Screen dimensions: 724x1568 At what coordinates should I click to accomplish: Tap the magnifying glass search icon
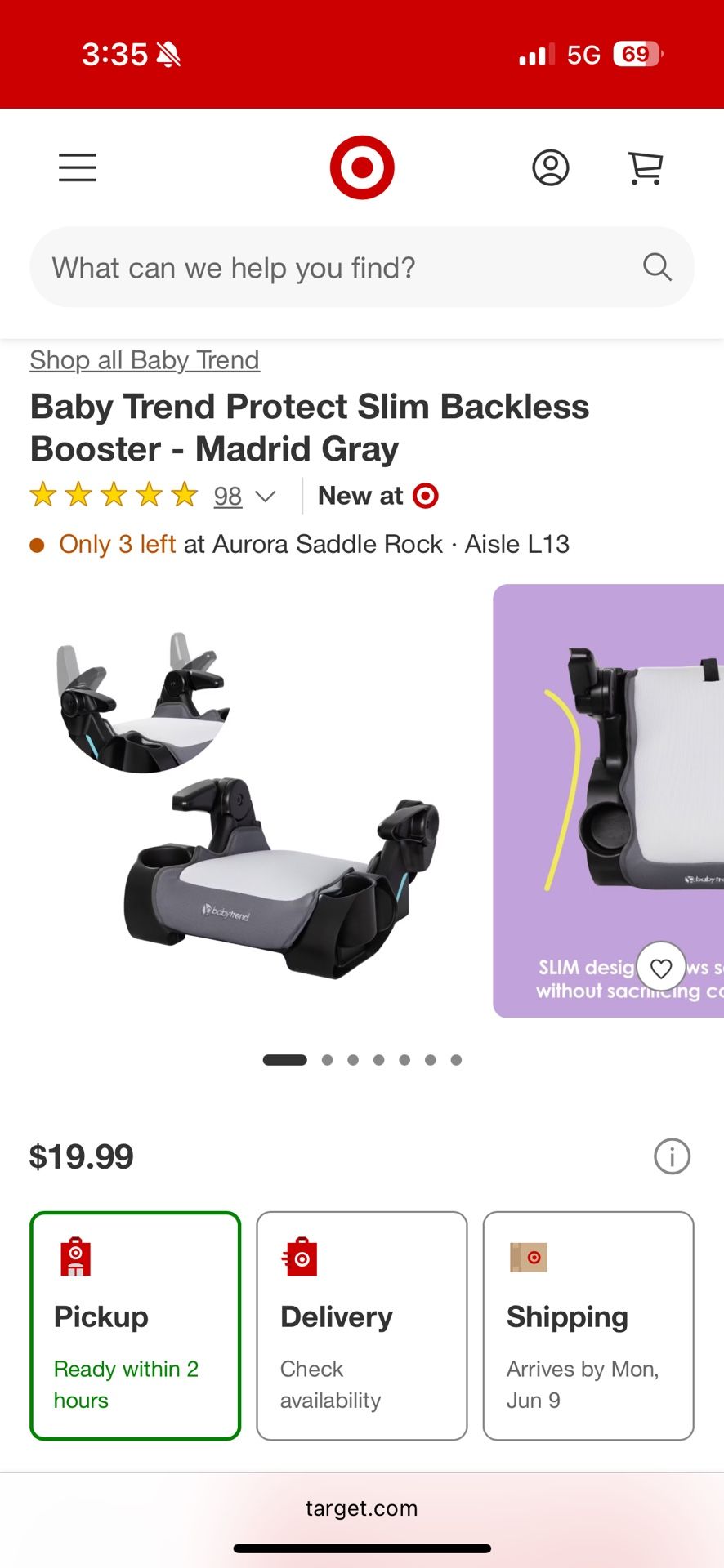click(657, 267)
